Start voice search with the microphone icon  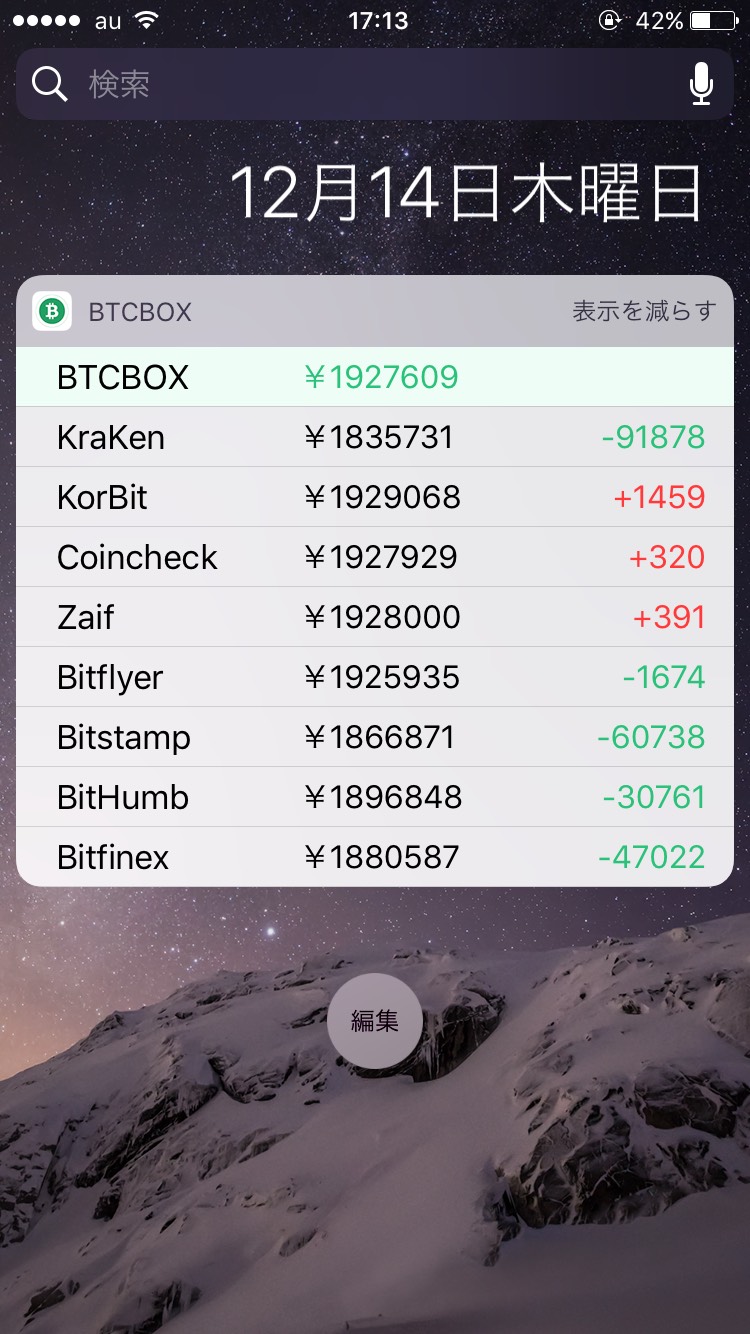pos(702,84)
